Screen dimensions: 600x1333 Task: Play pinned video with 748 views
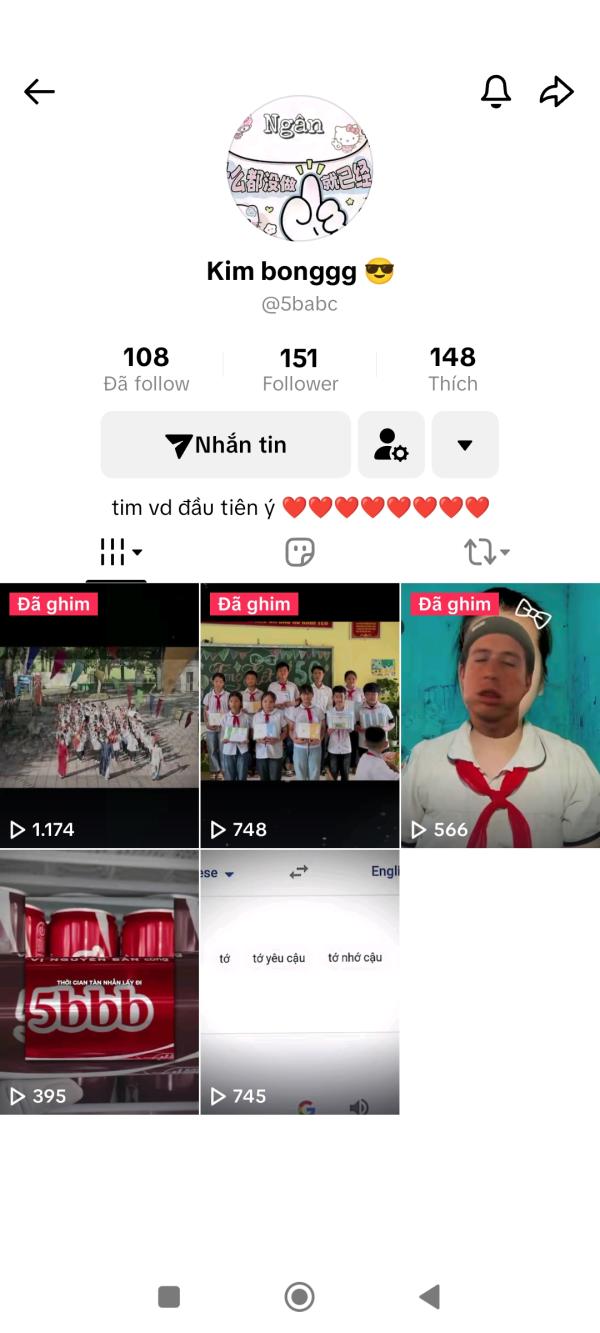300,715
